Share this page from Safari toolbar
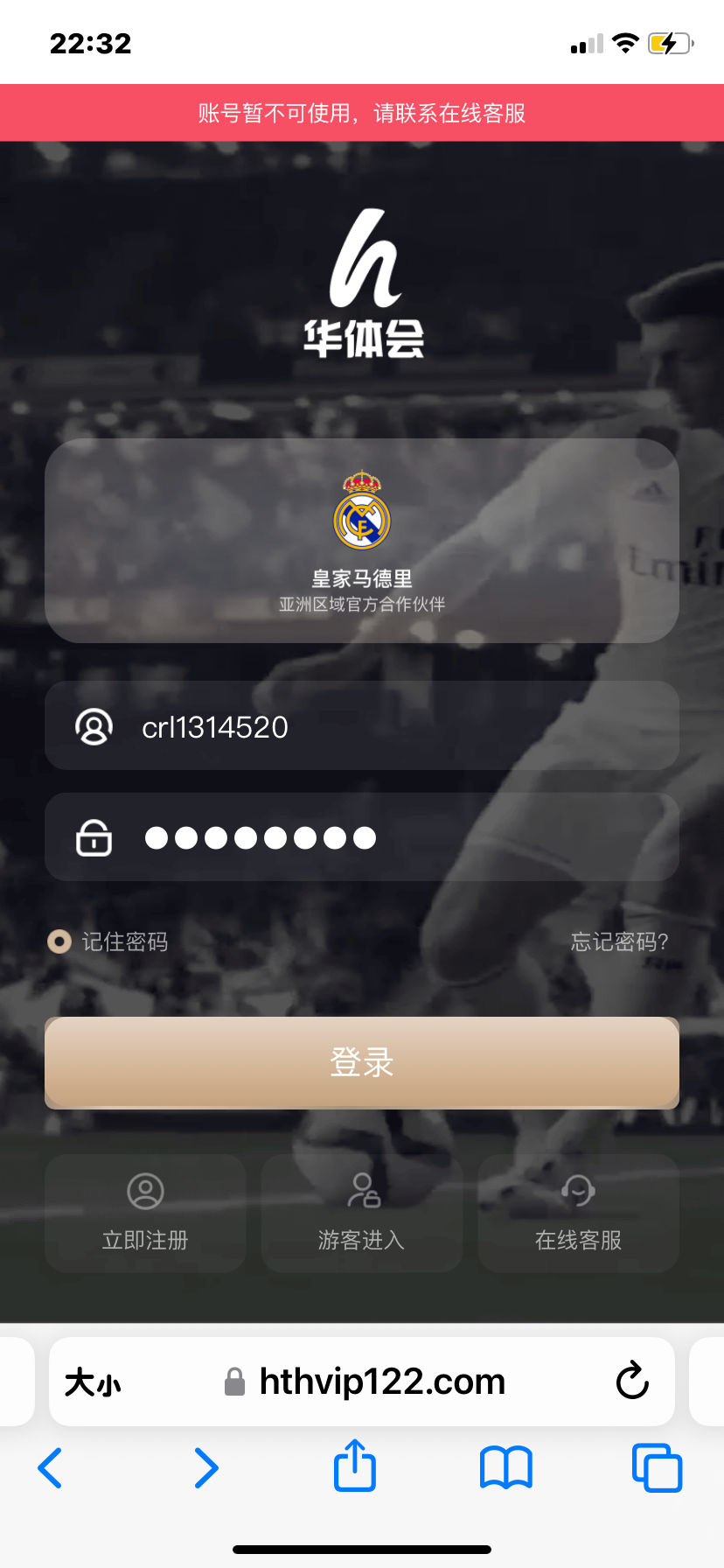Image resolution: width=724 pixels, height=1568 pixels. (x=355, y=1466)
